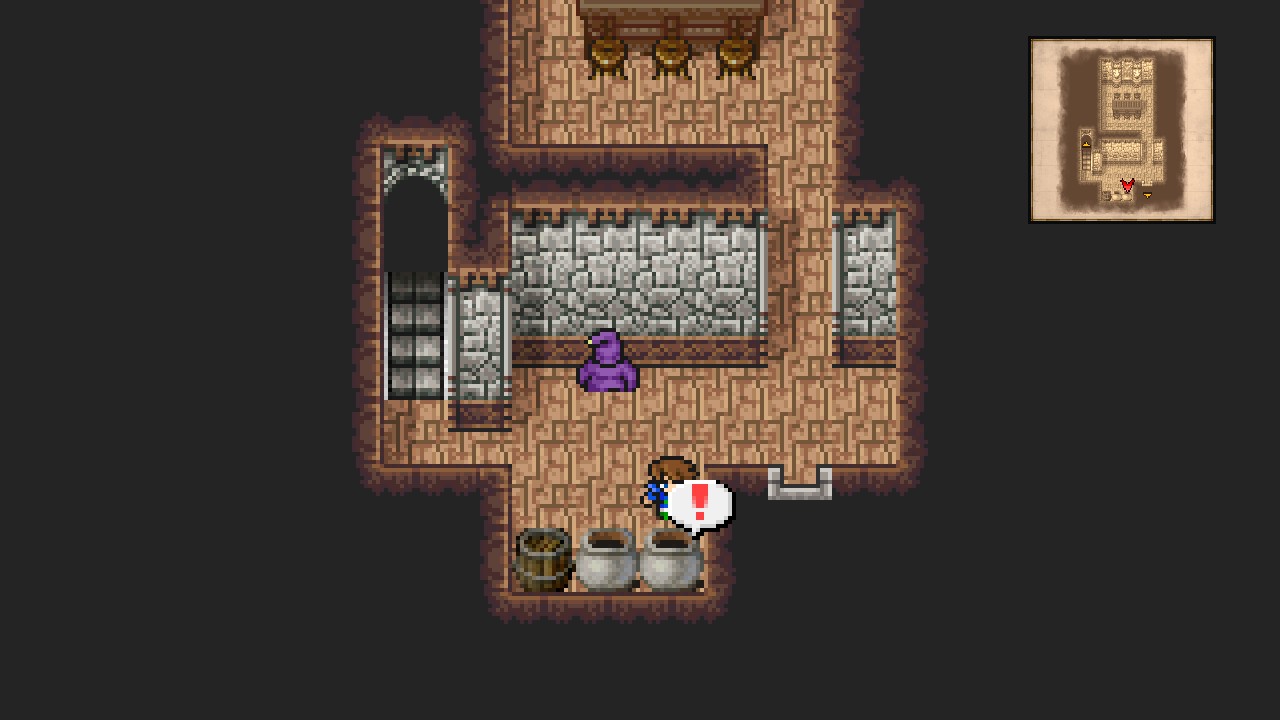The image size is (1280, 720).
Task: Open the minimap in the corner
Action: coord(1121,130)
